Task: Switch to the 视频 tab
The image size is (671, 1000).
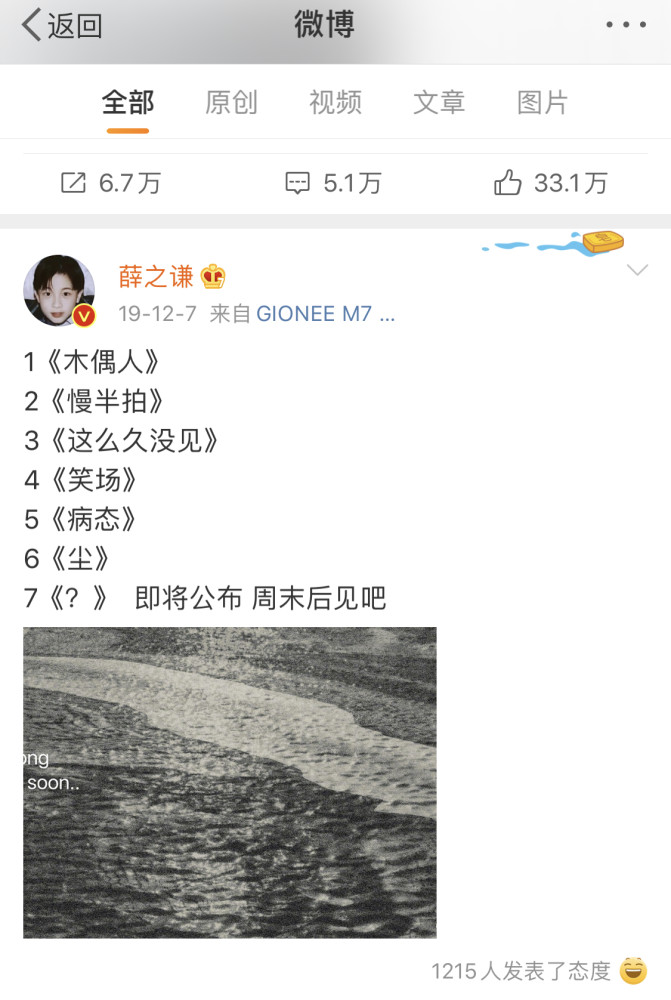Action: tap(335, 102)
